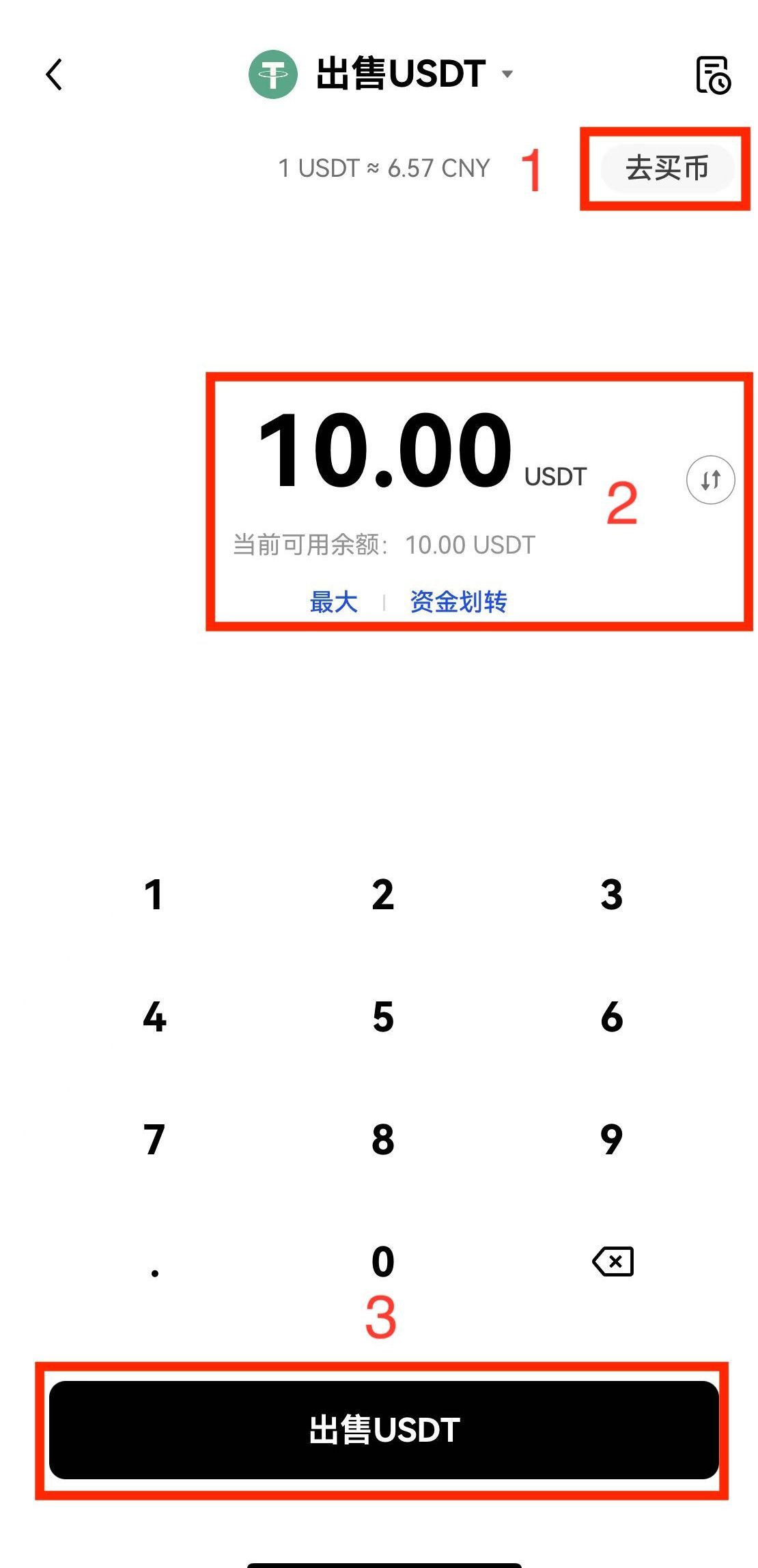Tap 去买币 to switch to buying

point(666,168)
